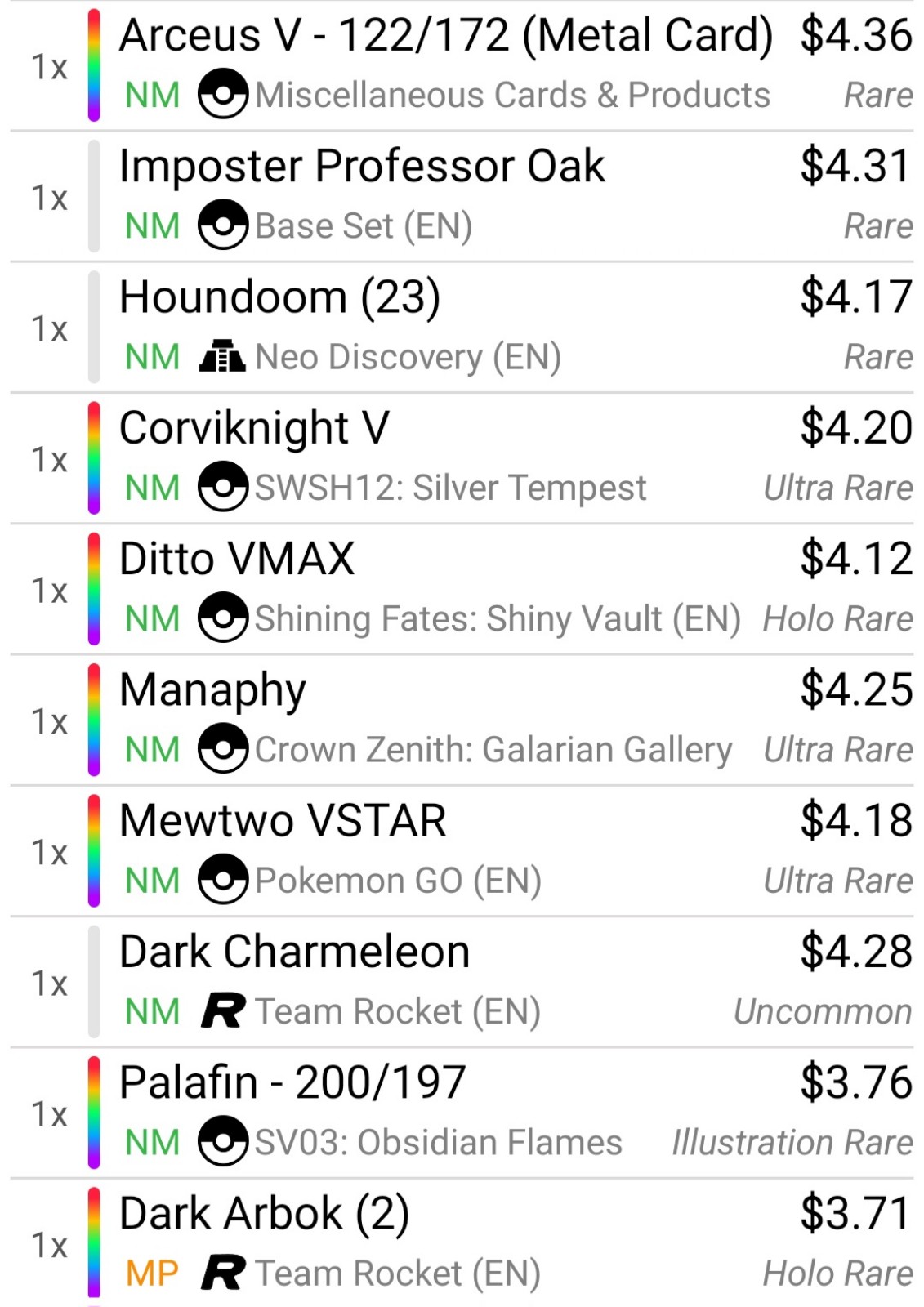Open the Manaphy Galarian Gallery card
Viewport: 924px width, 1307px height.
[212, 691]
